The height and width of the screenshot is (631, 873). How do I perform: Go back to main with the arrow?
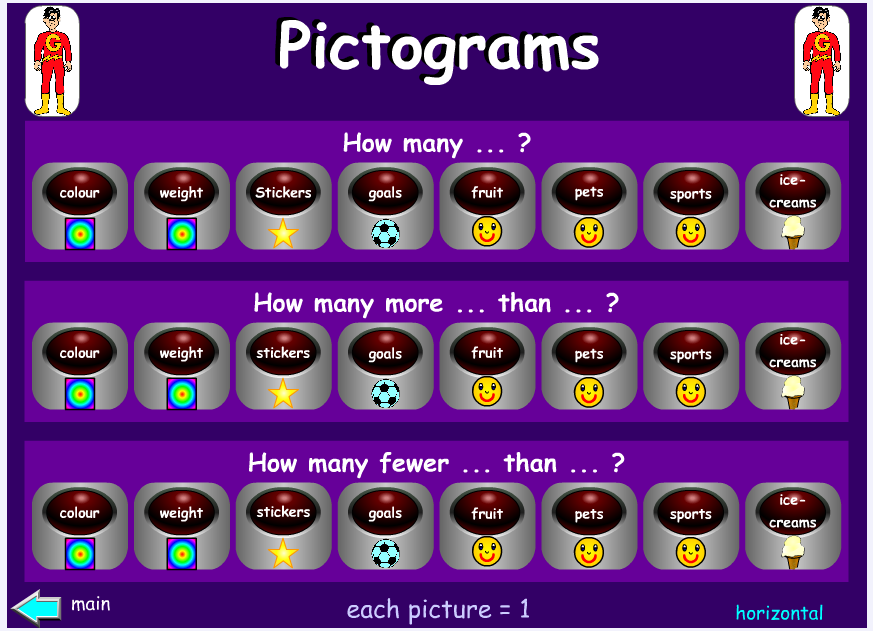pos(35,607)
